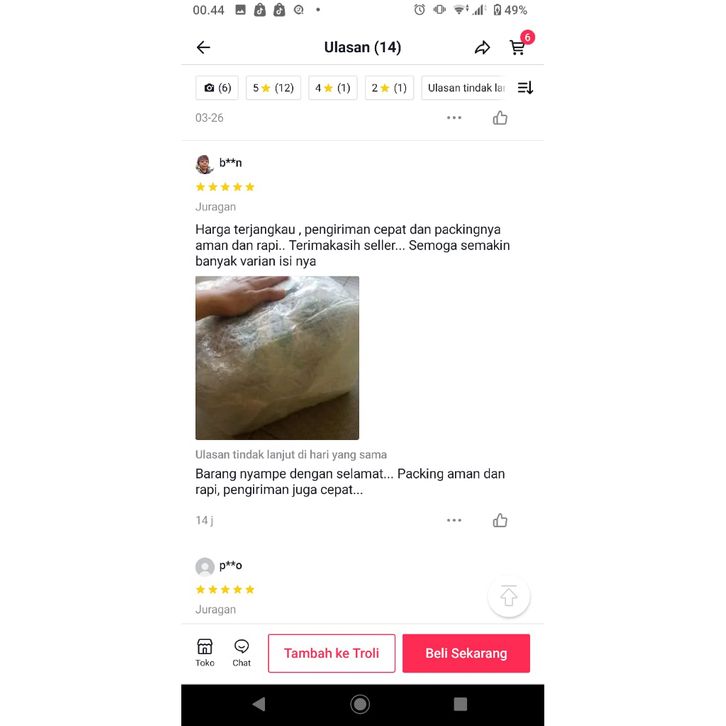Start a Chat with the seller
The image size is (726, 726).
coord(242,652)
